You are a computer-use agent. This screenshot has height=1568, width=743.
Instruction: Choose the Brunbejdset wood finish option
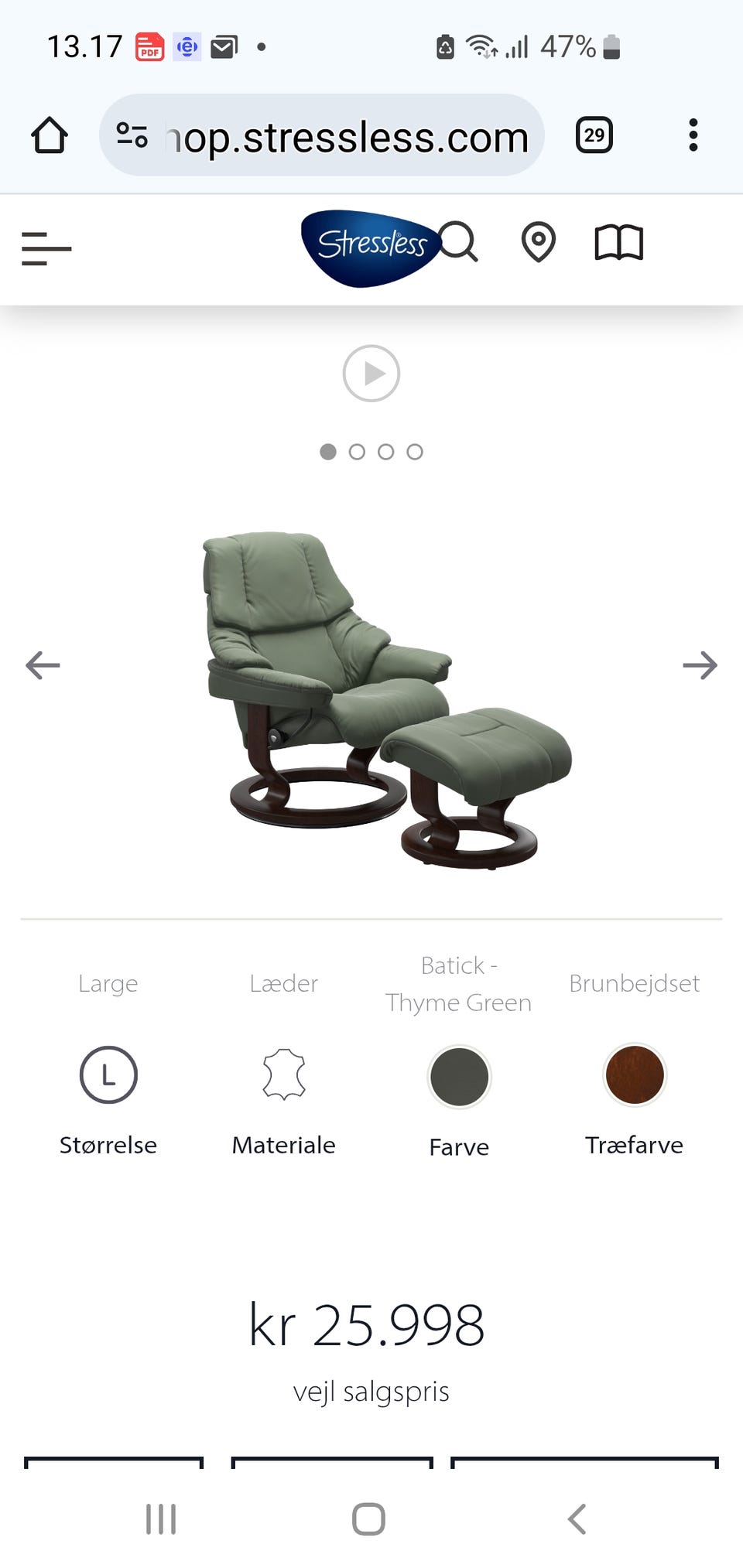[634, 1076]
